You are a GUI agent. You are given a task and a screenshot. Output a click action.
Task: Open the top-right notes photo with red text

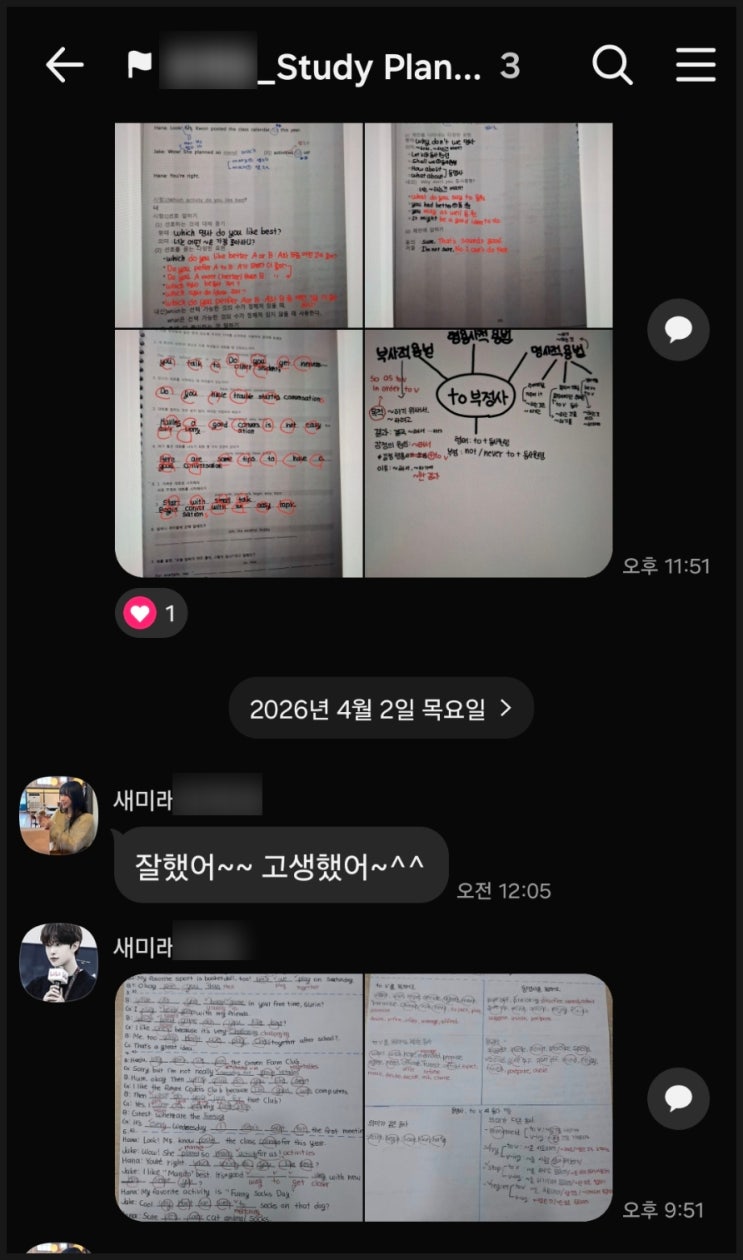[x=488, y=225]
